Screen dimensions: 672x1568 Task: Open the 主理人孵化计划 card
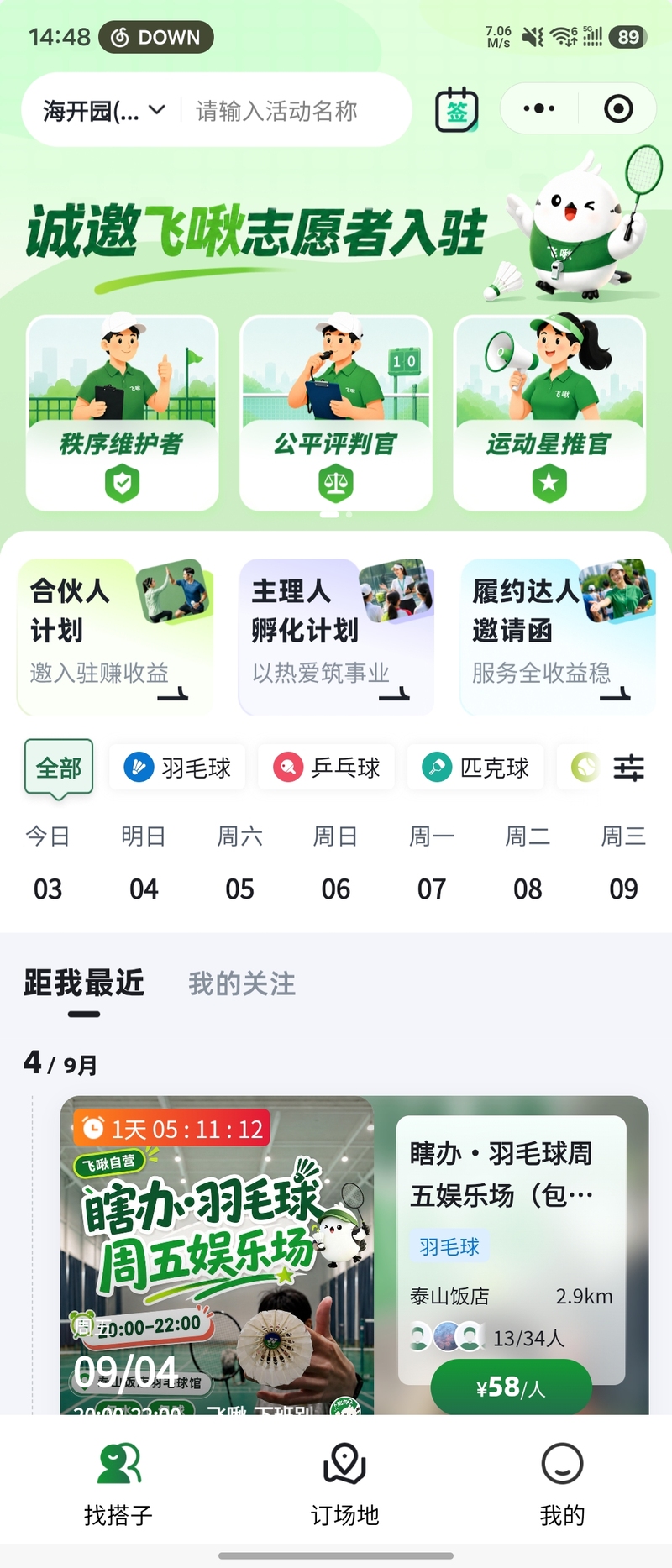(336, 637)
